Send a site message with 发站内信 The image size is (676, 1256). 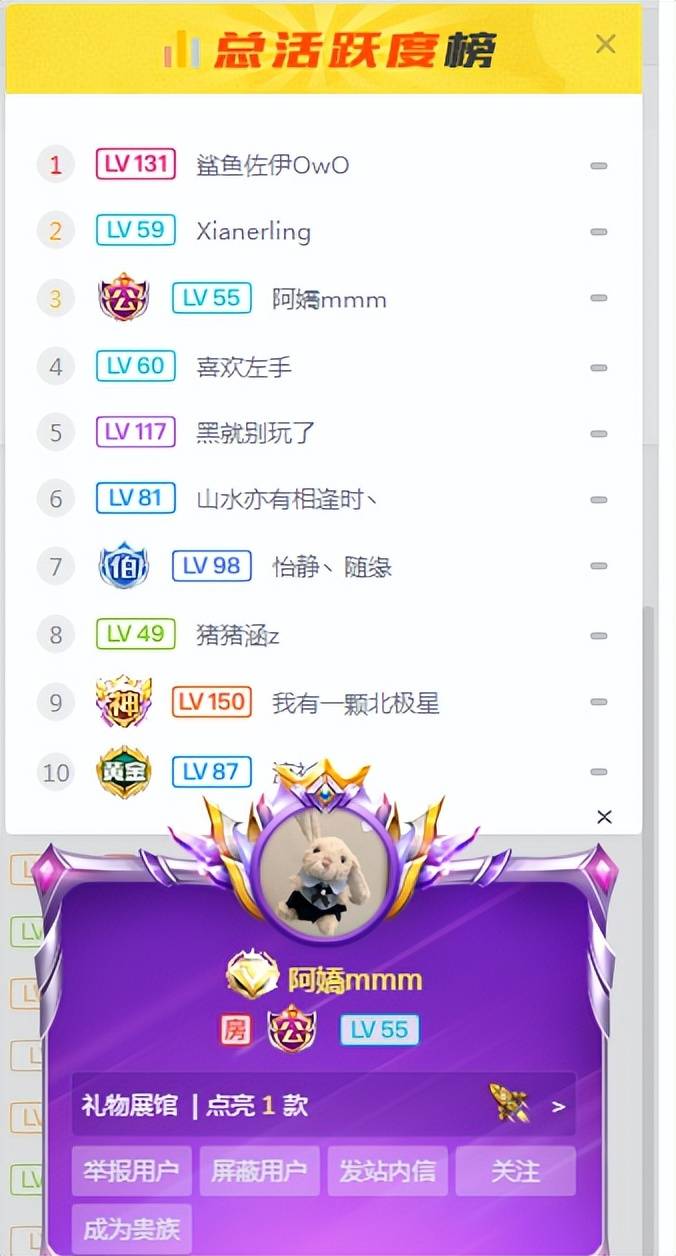tap(387, 1171)
